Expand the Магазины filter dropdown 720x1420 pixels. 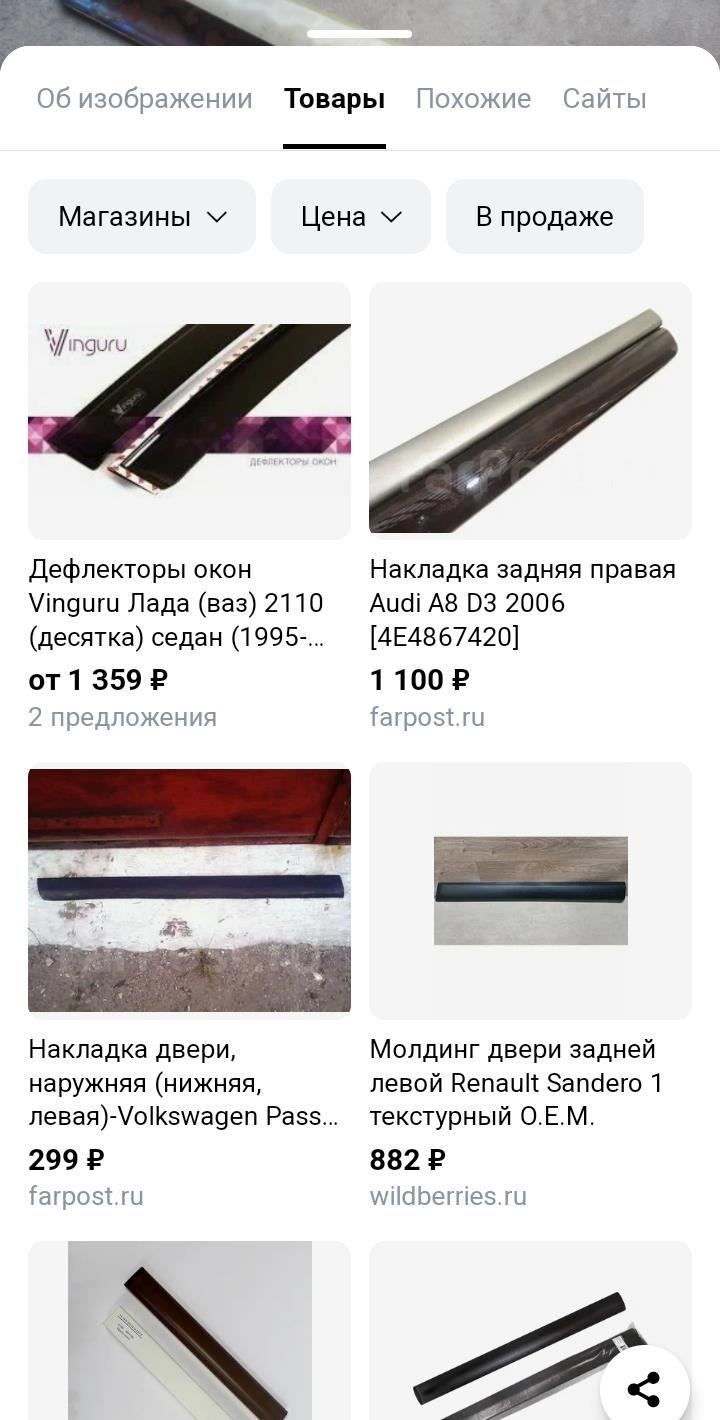tap(142, 217)
